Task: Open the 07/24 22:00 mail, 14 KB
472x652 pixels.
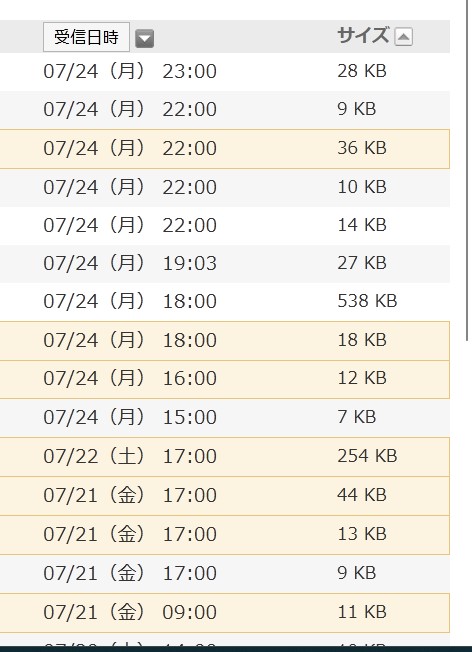Action: click(x=225, y=226)
